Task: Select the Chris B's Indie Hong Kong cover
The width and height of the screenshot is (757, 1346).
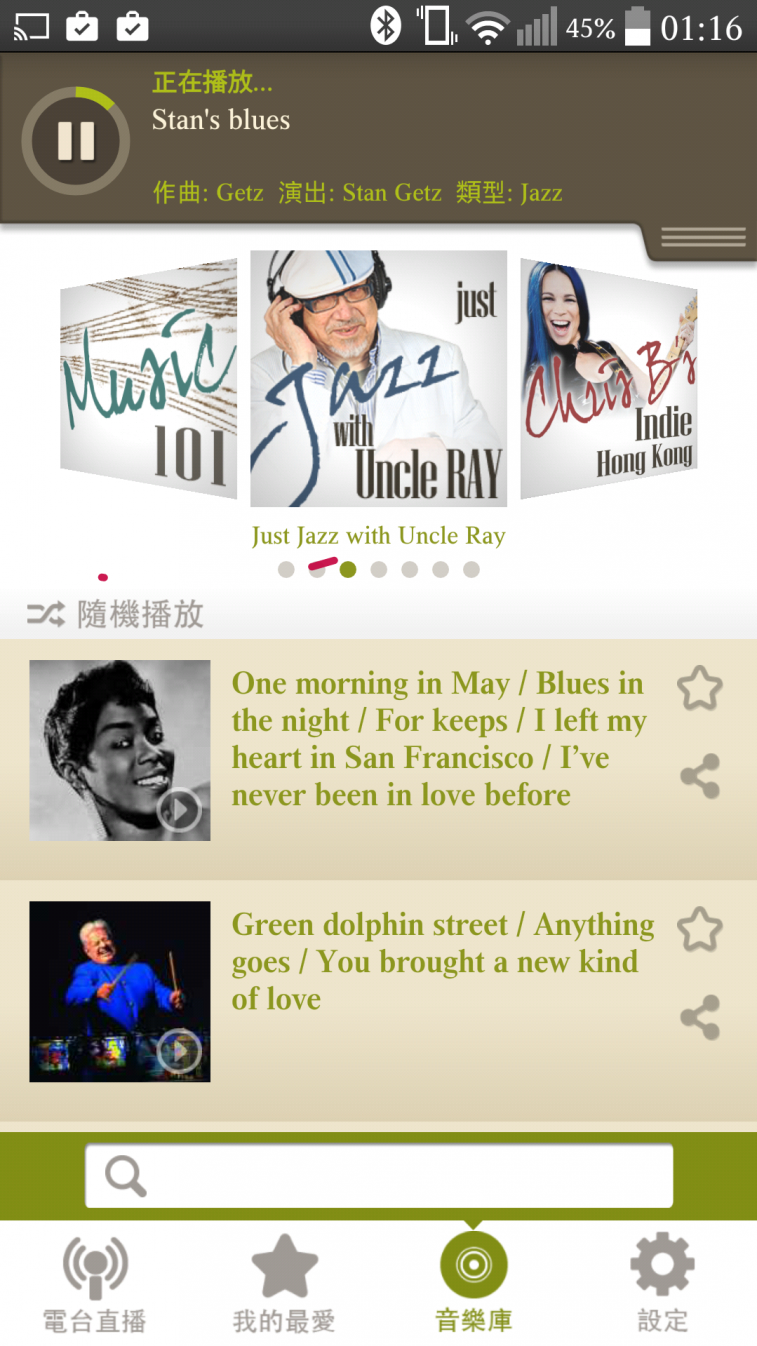Action: tap(608, 380)
